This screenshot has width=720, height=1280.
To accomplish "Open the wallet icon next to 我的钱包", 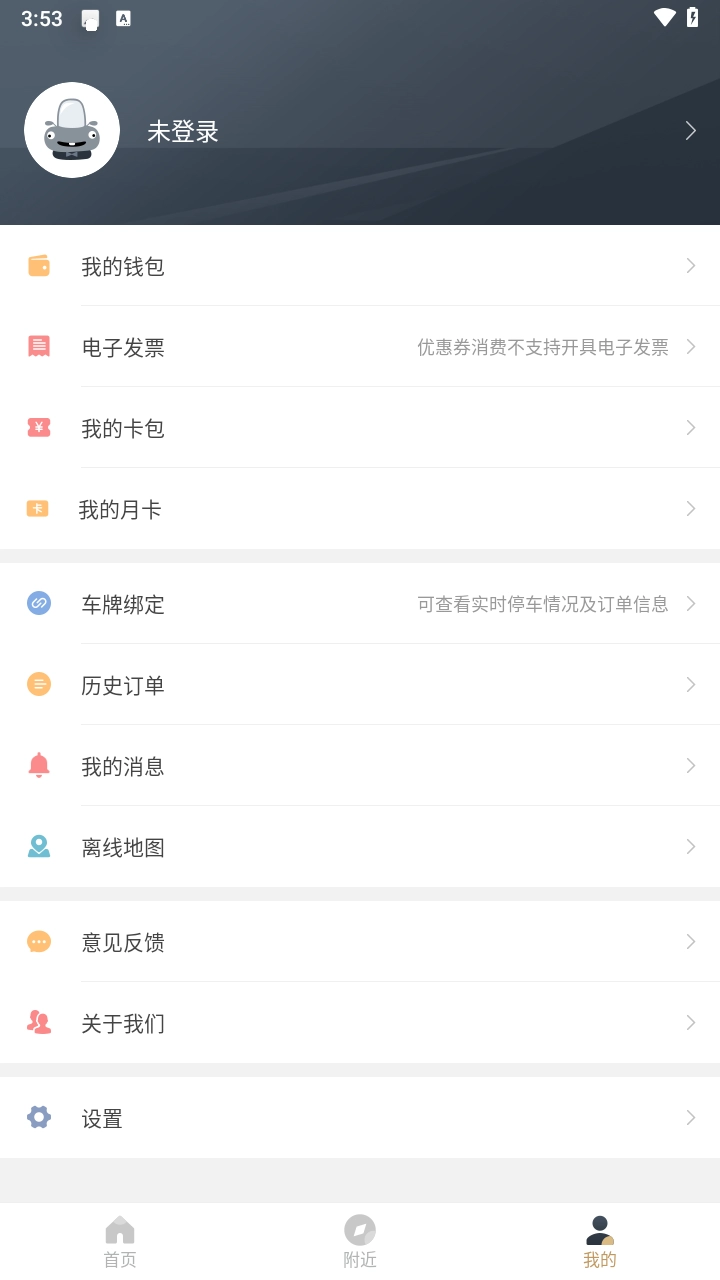I will point(38,266).
